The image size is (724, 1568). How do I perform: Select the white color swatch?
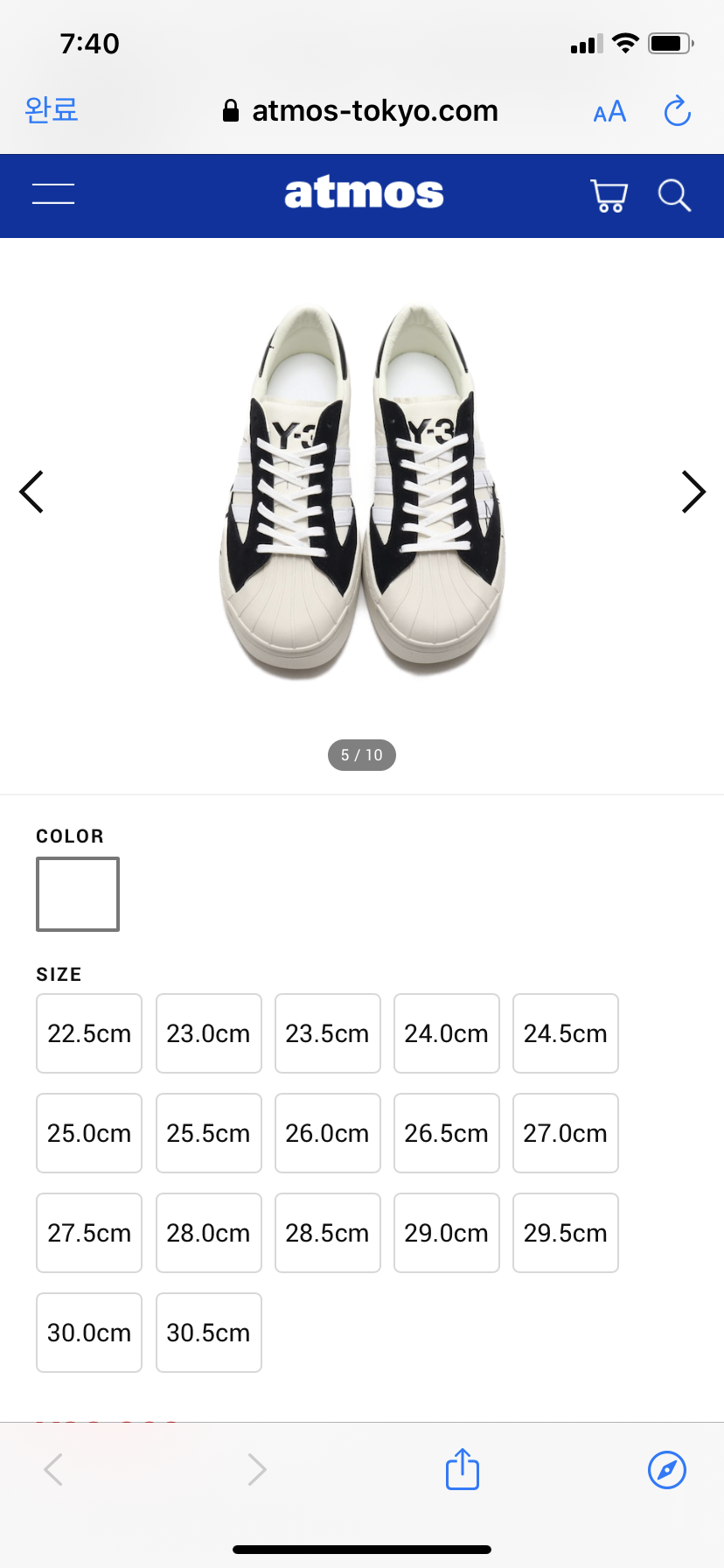[78, 894]
